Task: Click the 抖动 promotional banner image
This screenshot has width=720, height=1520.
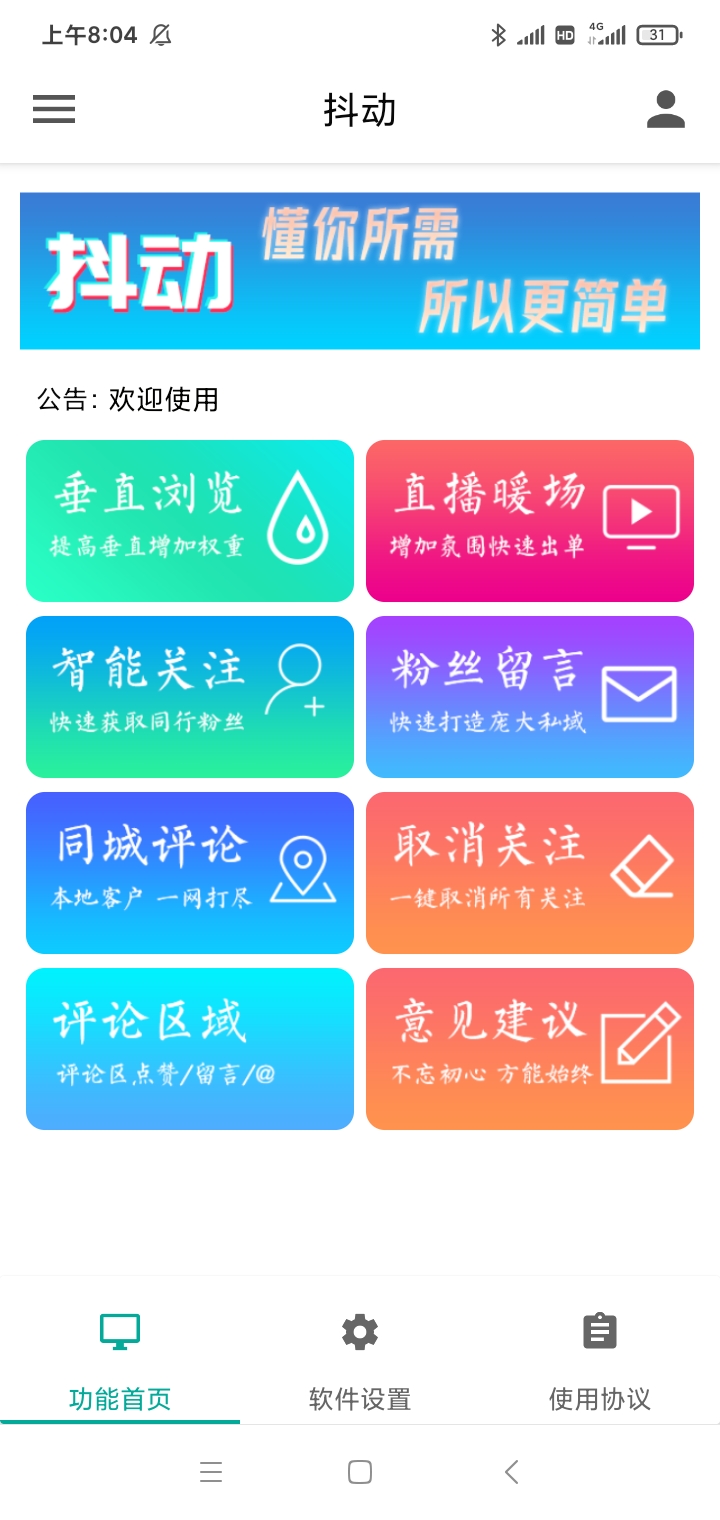Action: [359, 270]
